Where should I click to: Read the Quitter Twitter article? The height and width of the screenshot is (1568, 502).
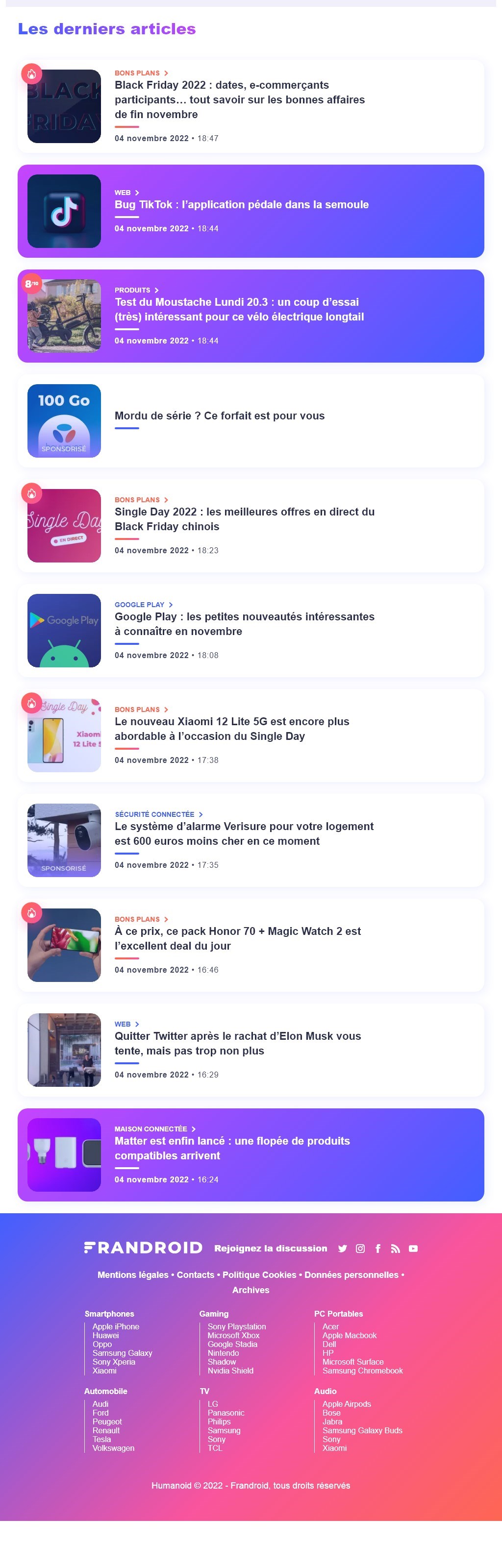pos(238,1043)
